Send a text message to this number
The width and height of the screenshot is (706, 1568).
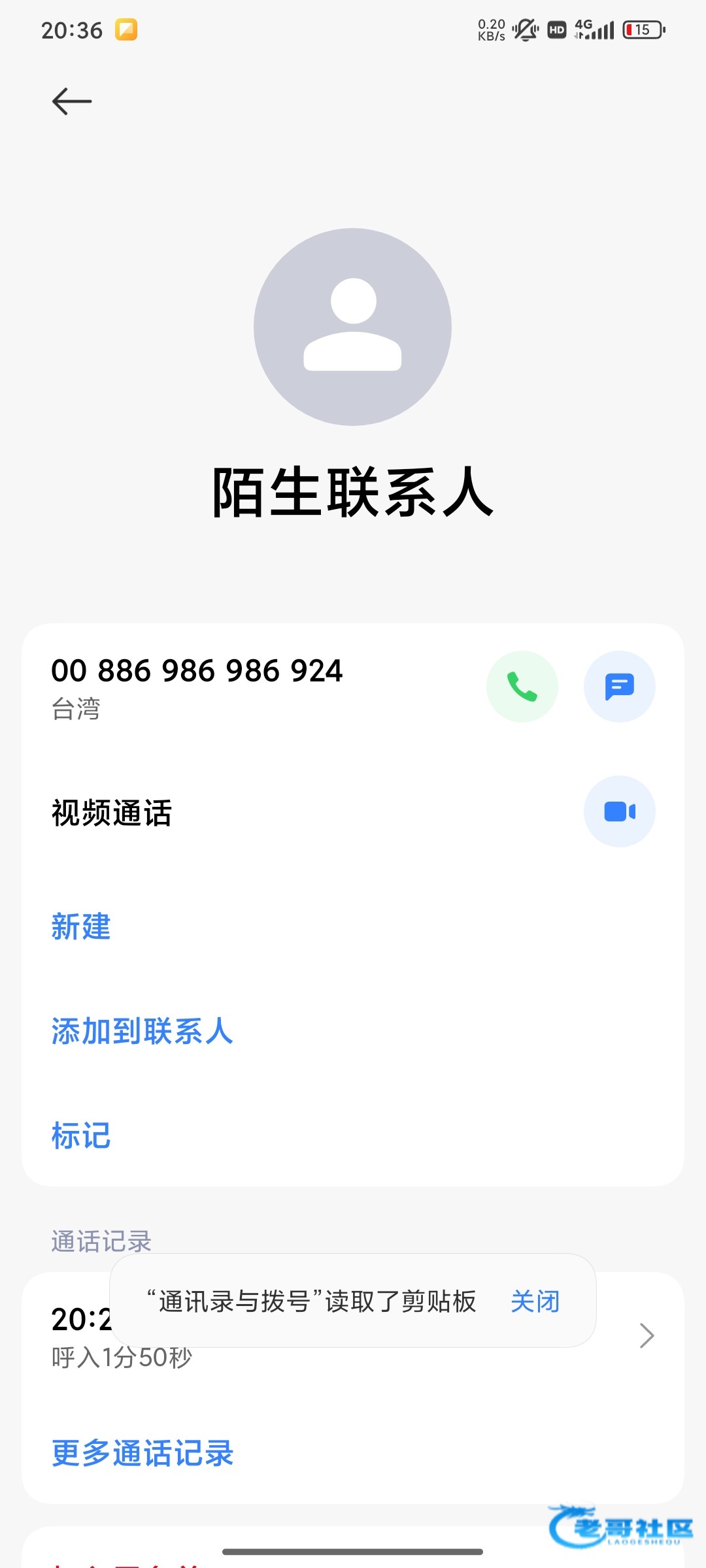point(619,686)
